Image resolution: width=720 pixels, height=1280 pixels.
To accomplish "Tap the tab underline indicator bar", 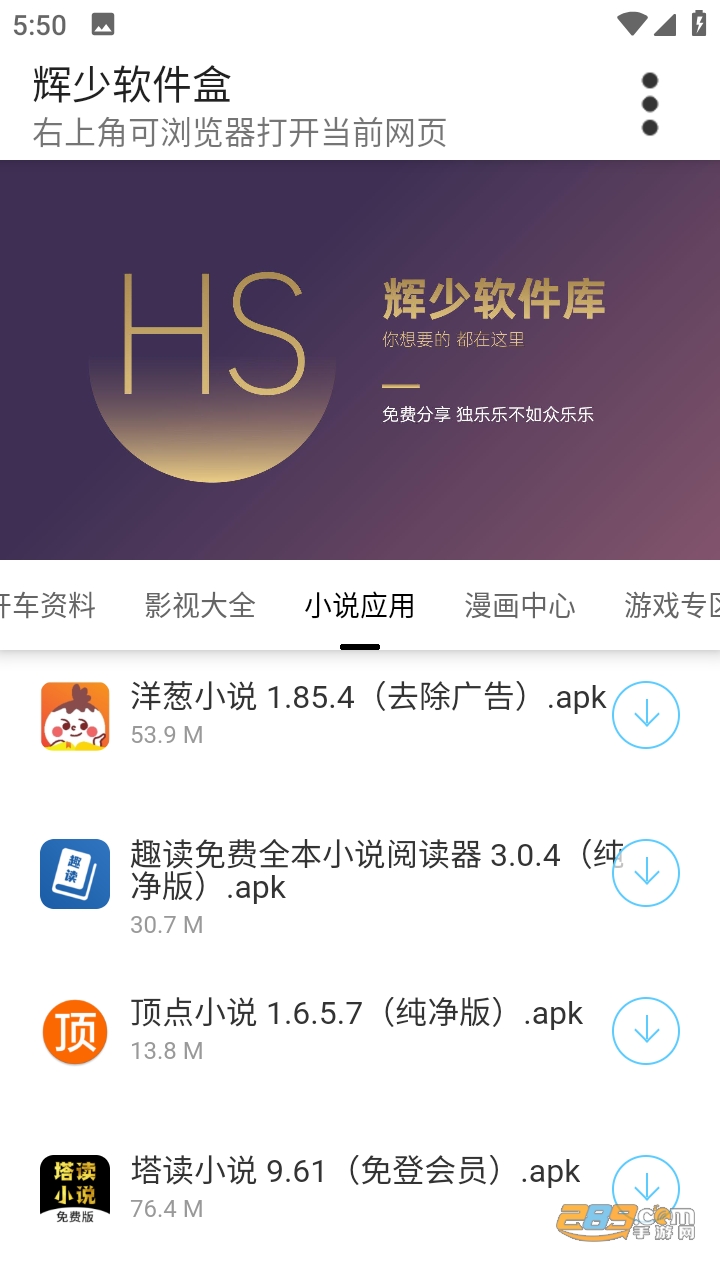I will tap(360, 646).
